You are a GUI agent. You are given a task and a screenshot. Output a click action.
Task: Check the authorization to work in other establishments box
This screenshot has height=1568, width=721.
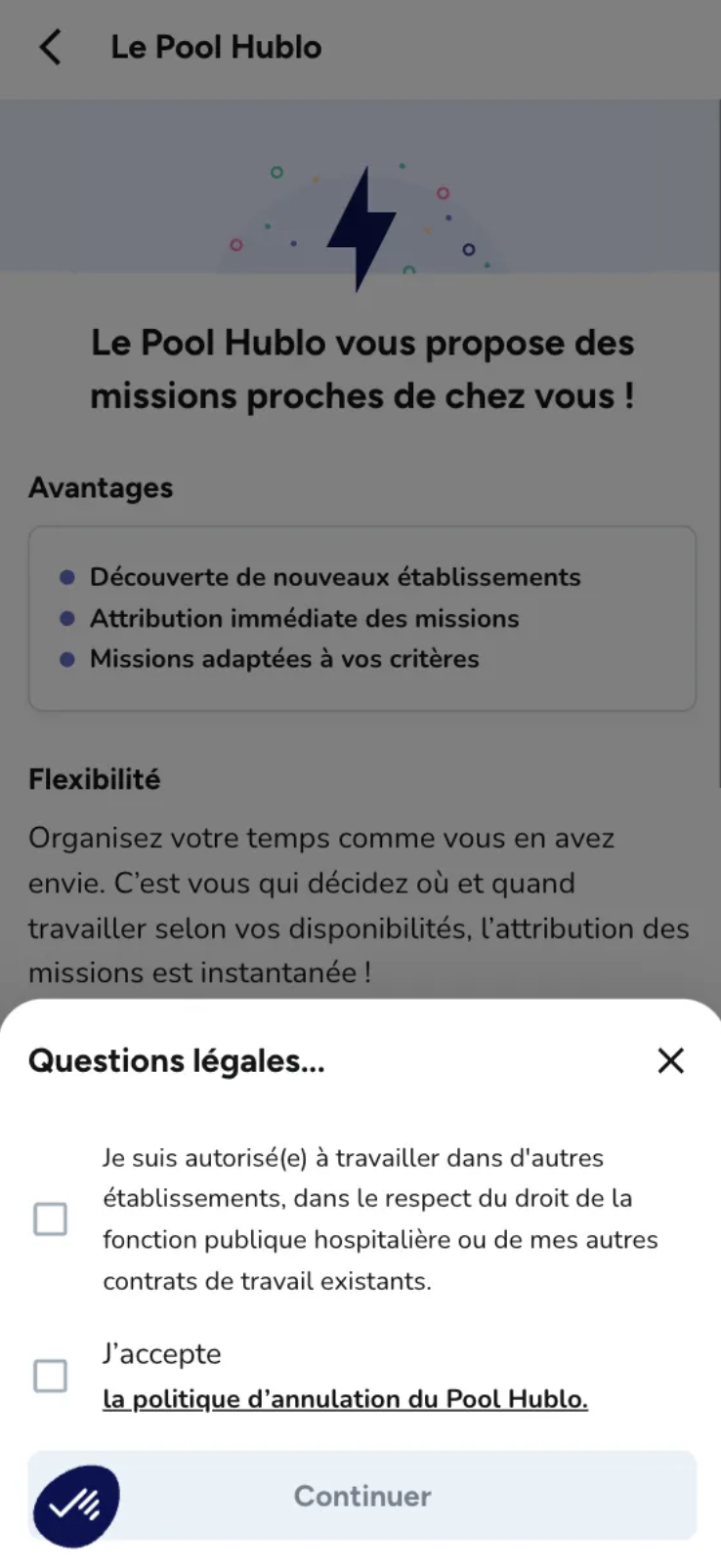click(x=51, y=1218)
